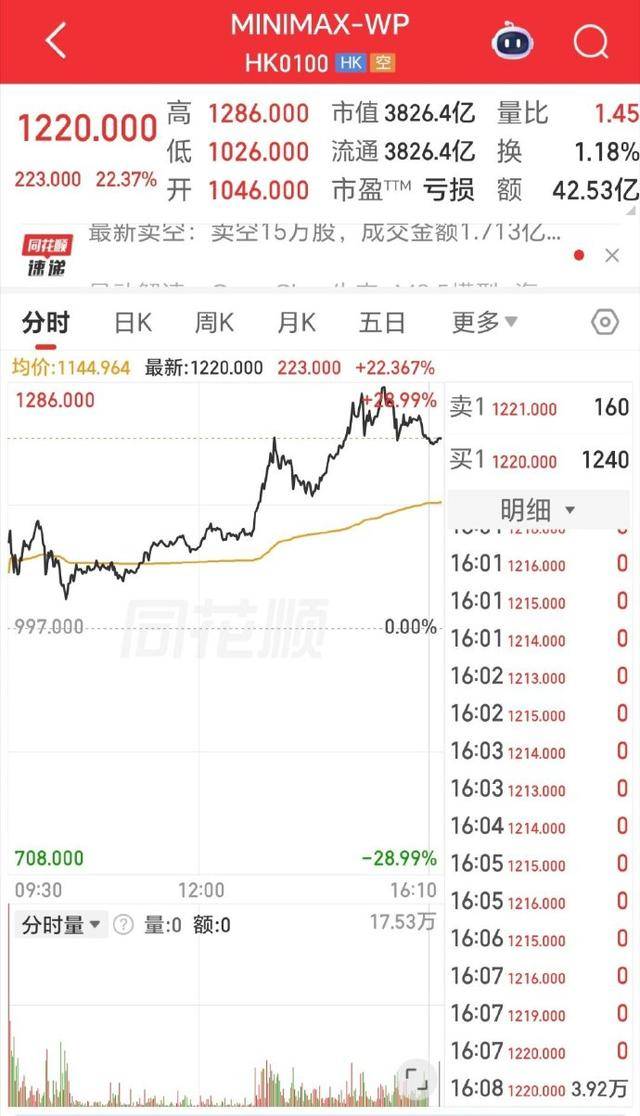
Task: Tap the question mark help icon
Action: pyautogui.click(x=123, y=925)
